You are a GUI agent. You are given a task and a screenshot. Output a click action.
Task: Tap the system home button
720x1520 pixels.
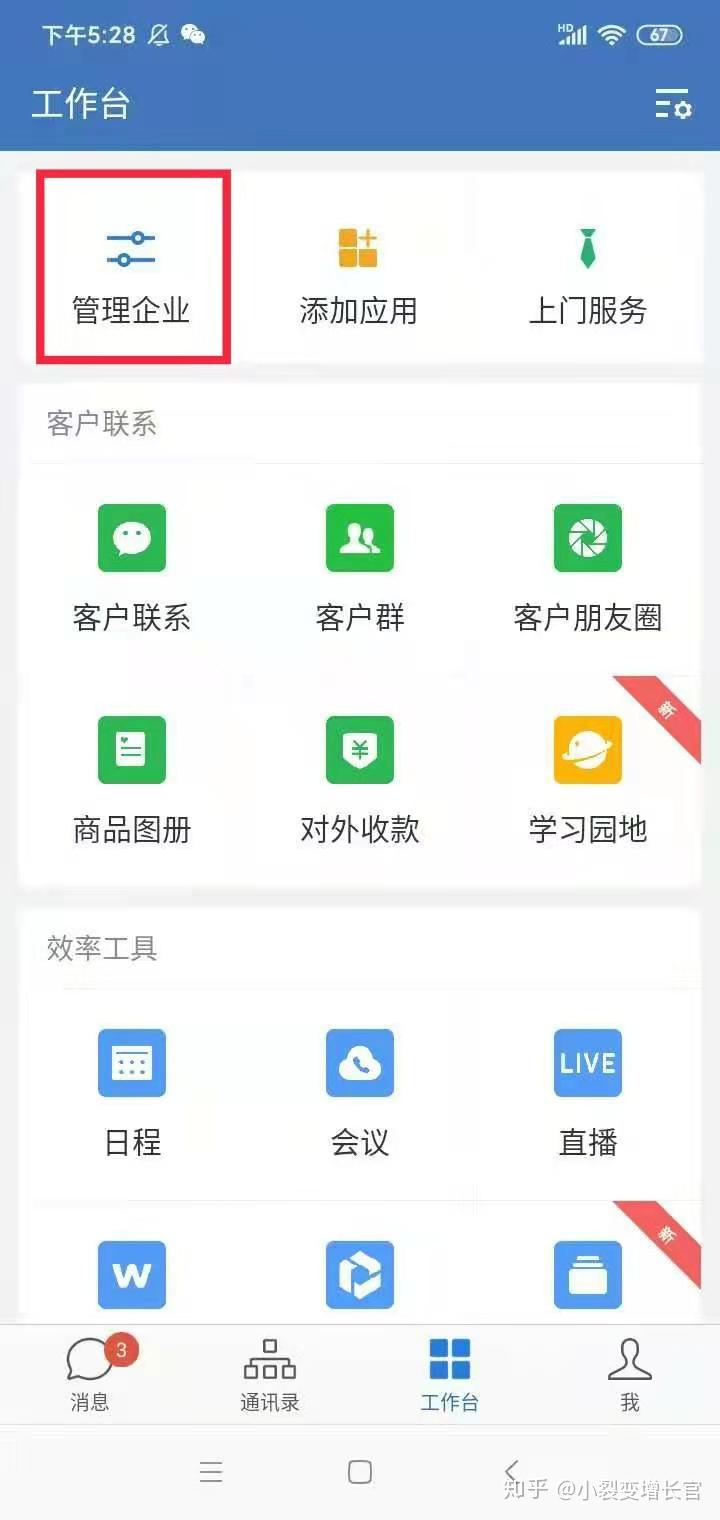[360, 1472]
